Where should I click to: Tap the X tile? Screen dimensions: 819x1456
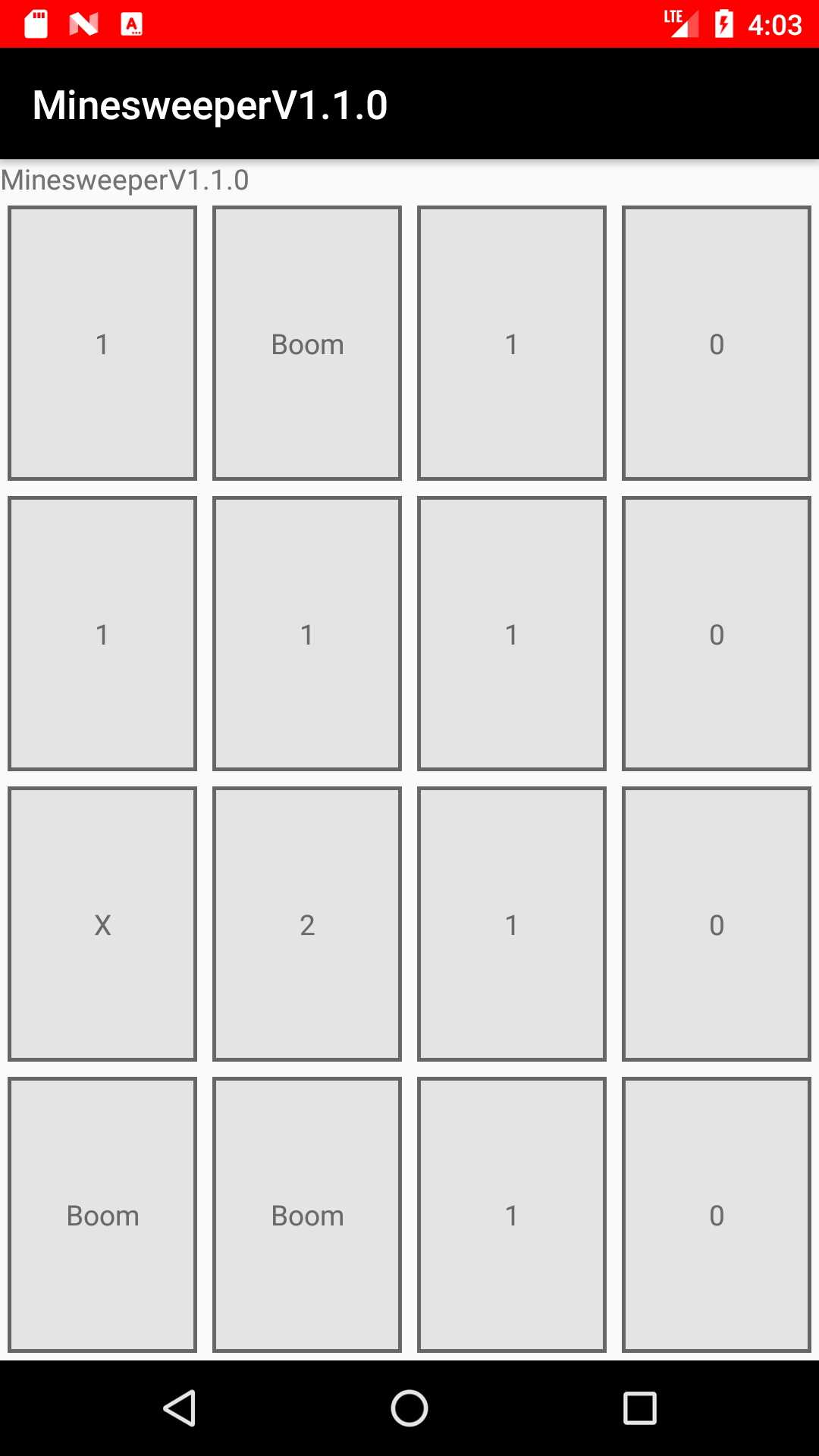pos(102,924)
